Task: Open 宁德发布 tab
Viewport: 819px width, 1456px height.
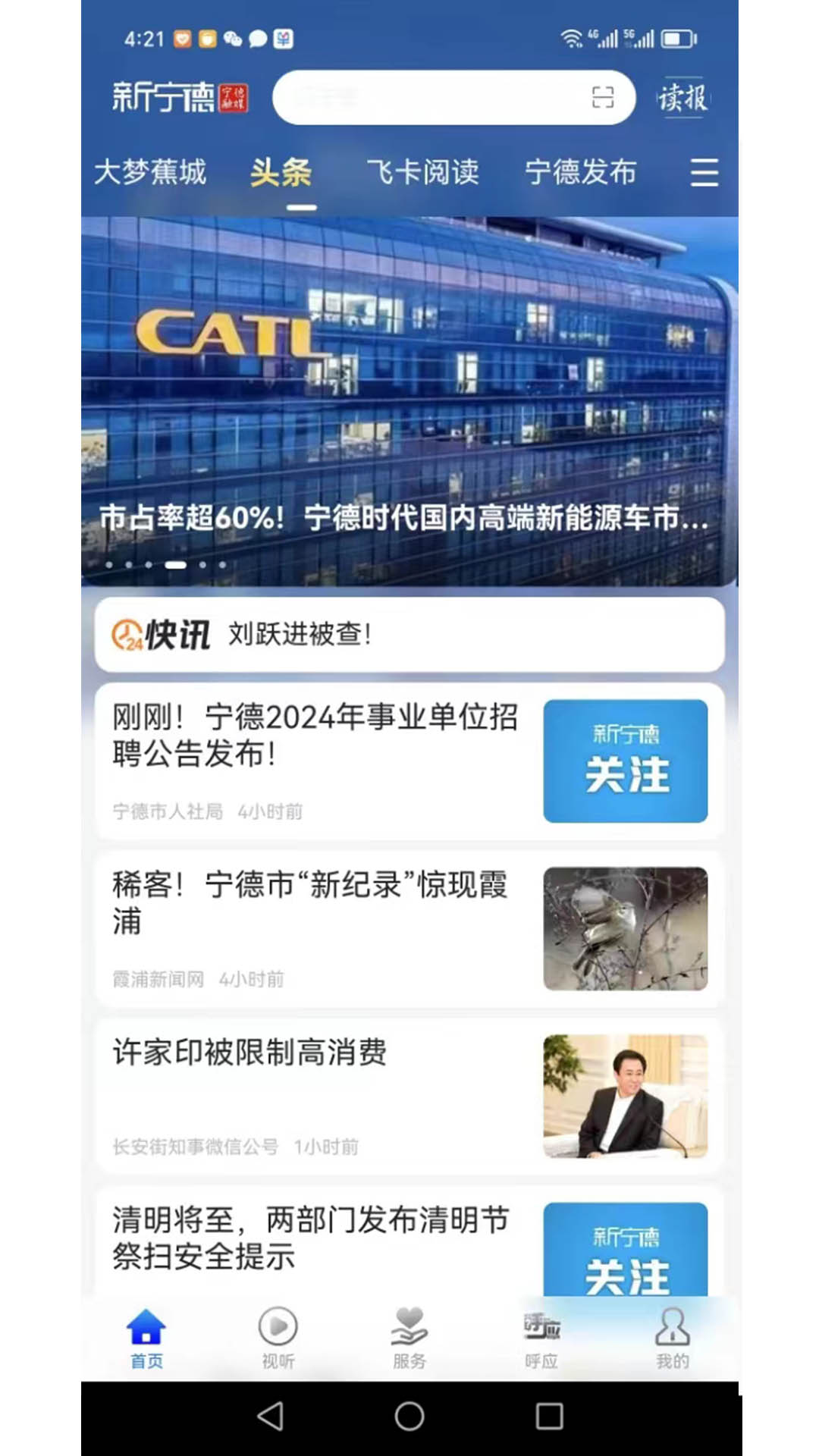Action: tap(581, 172)
